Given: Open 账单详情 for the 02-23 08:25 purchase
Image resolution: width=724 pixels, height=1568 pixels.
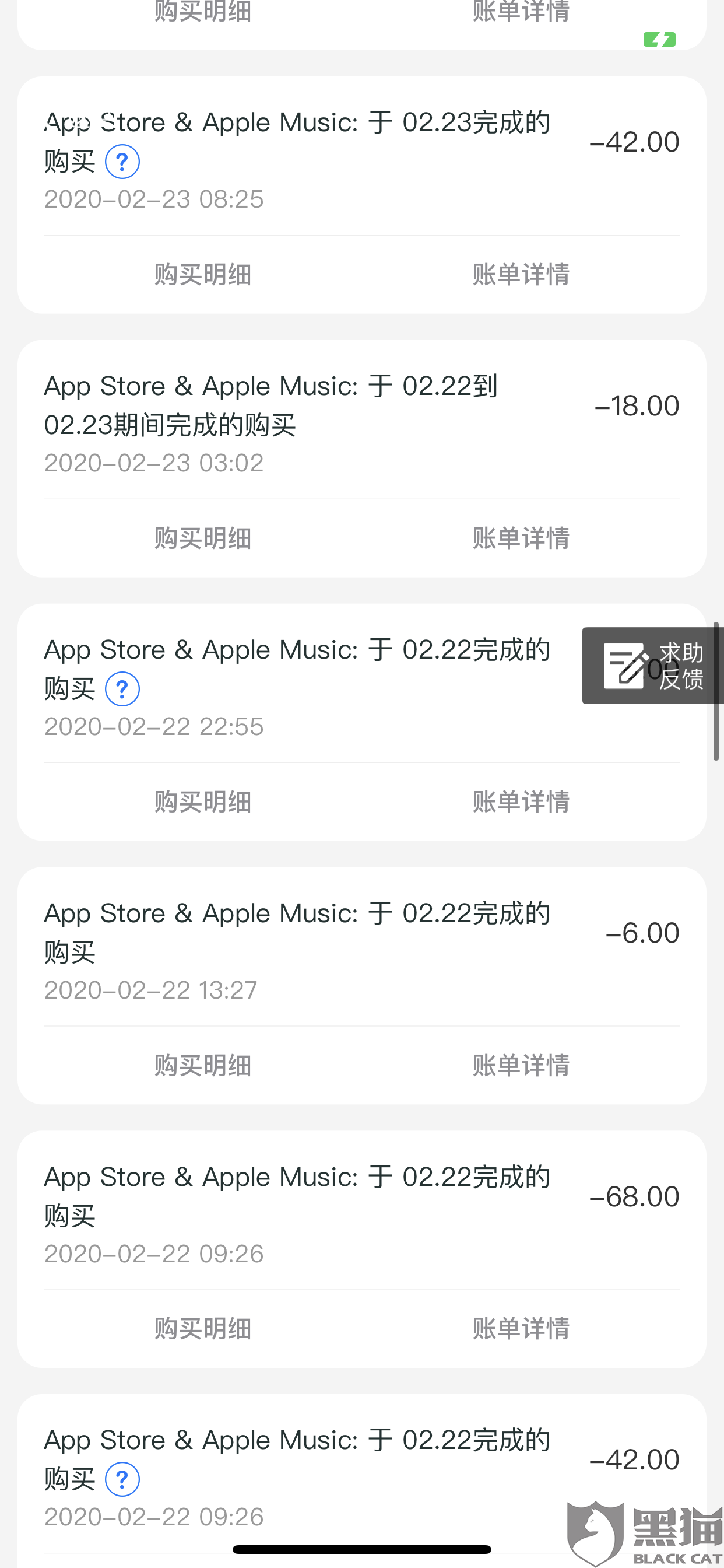Looking at the screenshot, I should (x=521, y=275).
